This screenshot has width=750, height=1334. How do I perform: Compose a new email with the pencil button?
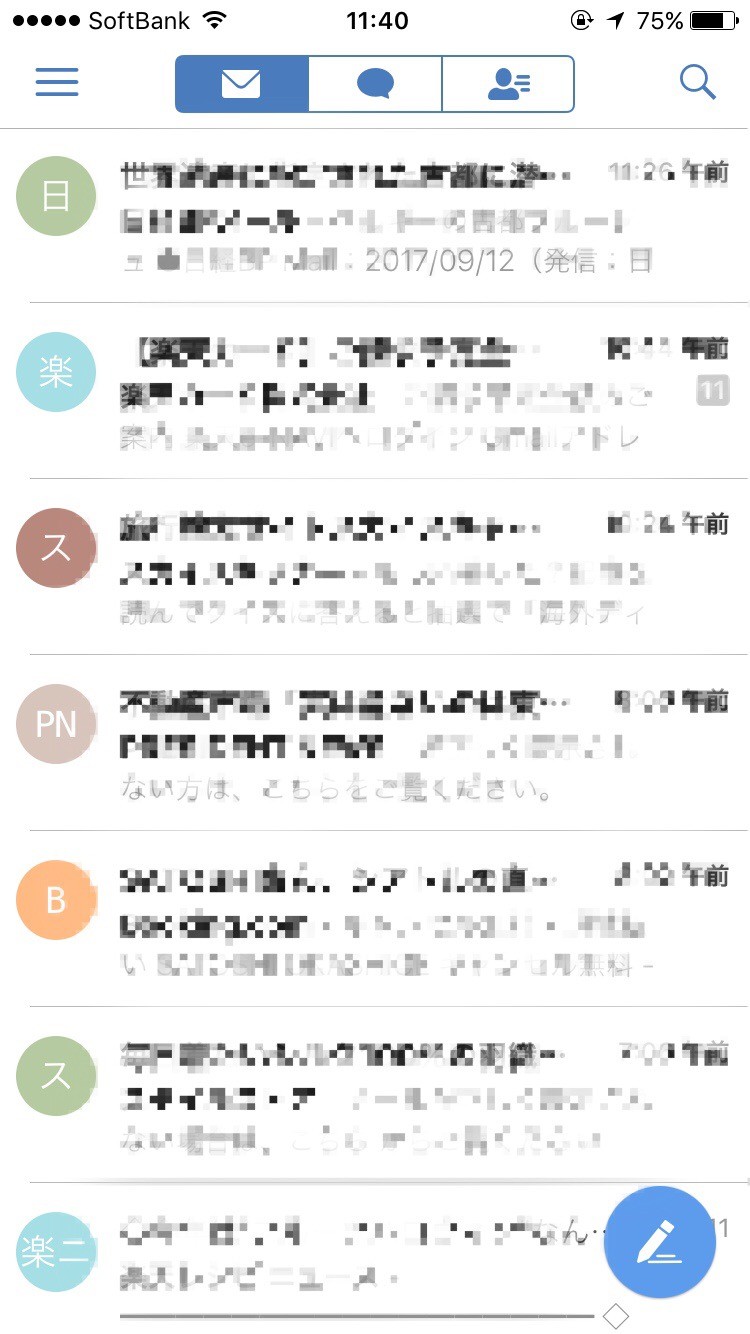tap(660, 1242)
